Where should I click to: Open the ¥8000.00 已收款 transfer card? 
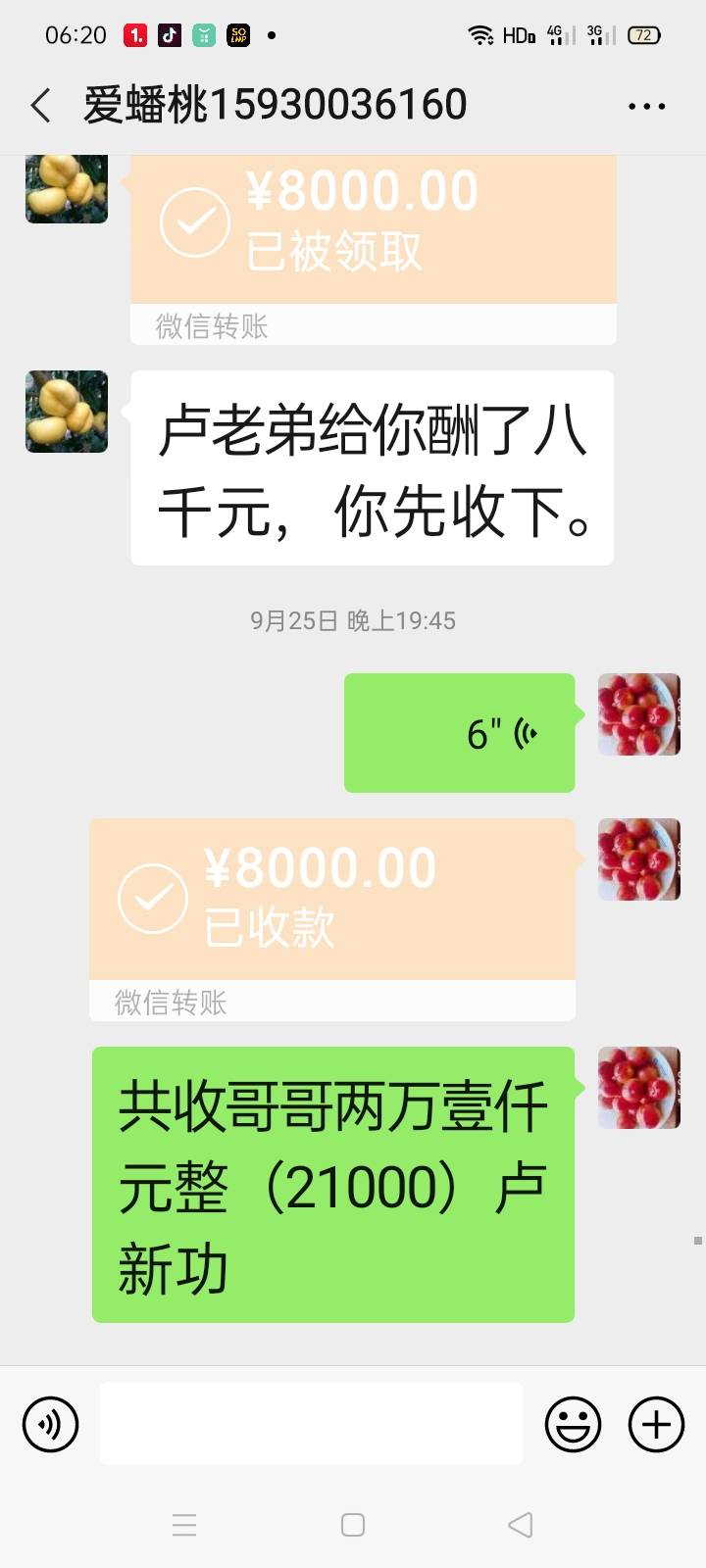click(332, 919)
